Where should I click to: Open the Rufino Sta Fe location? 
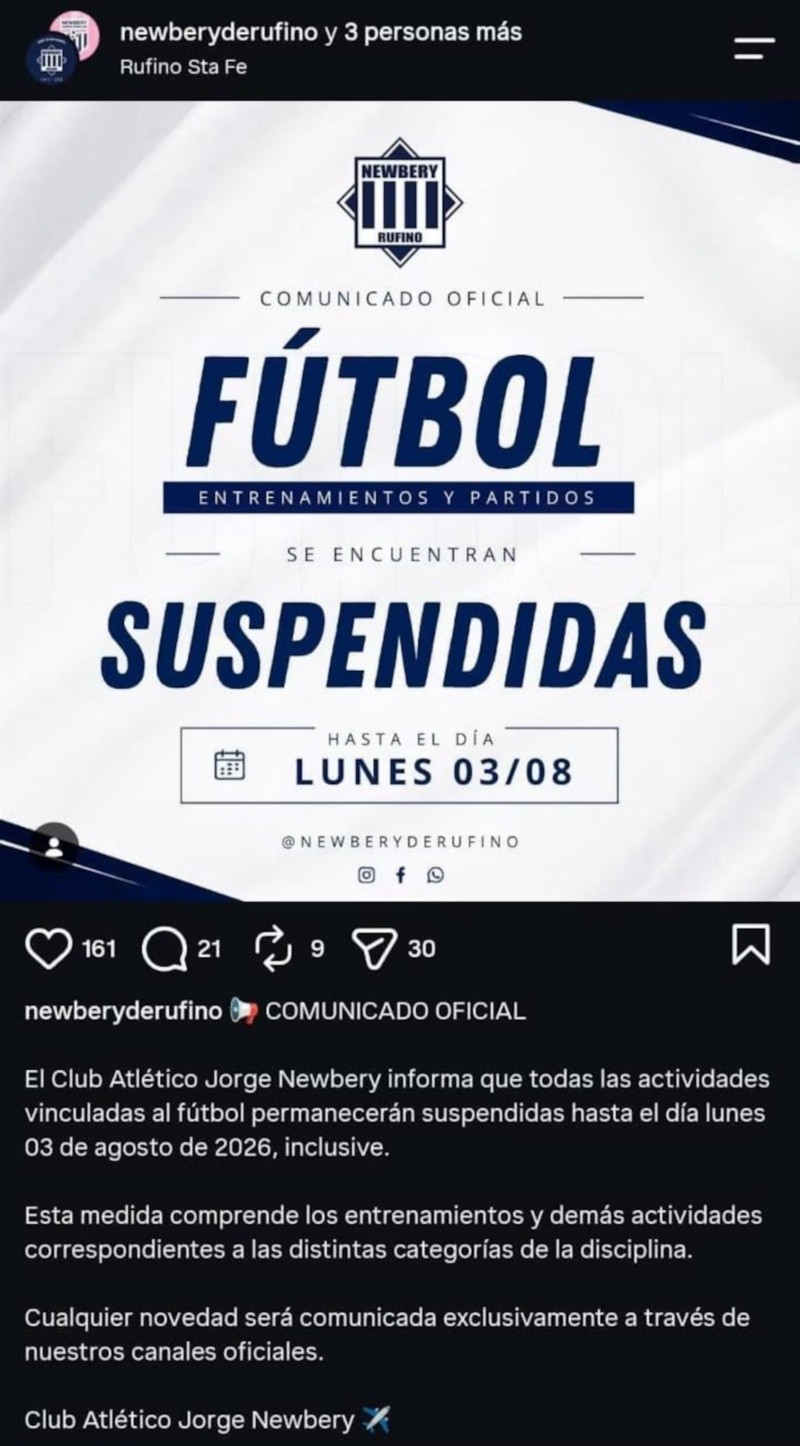182,68
